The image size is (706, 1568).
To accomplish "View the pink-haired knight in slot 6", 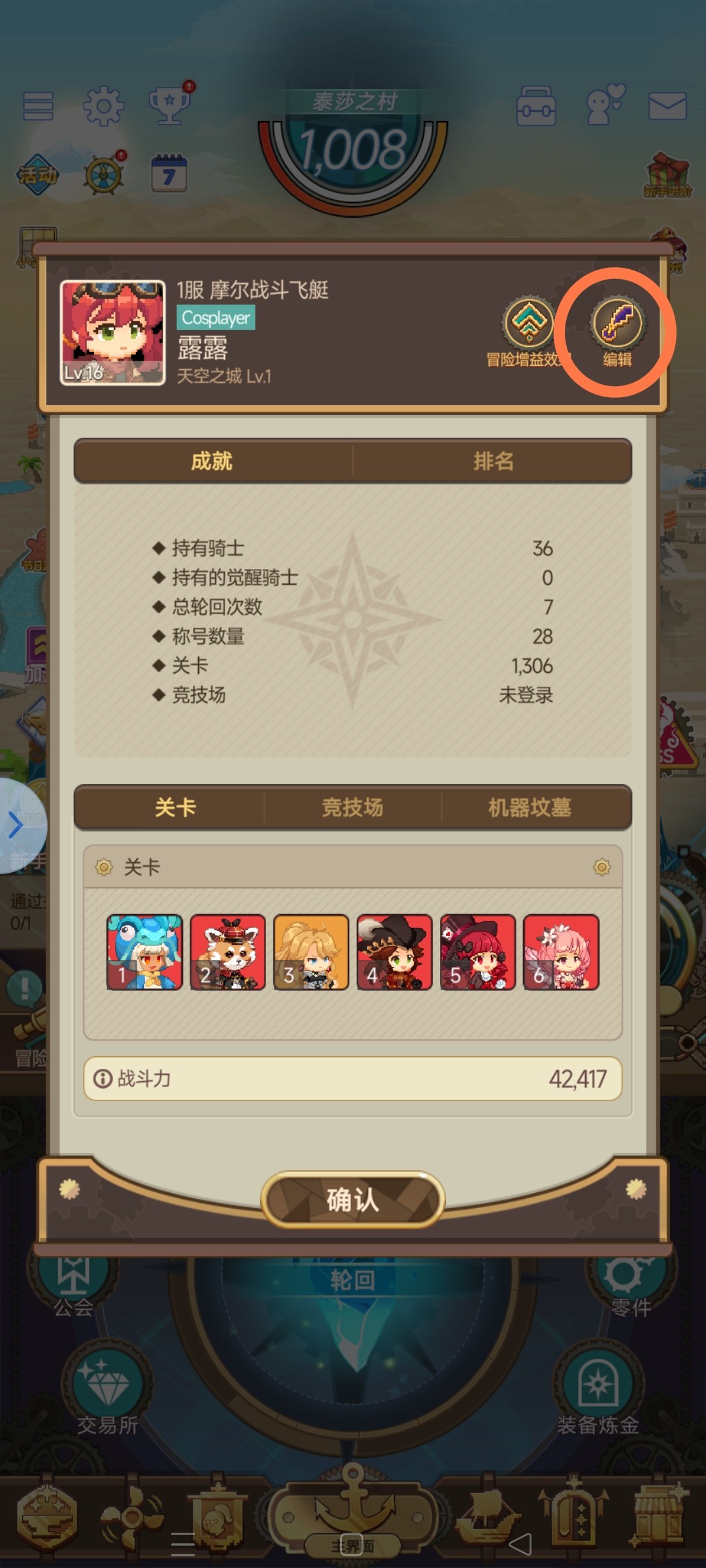I will point(561,952).
